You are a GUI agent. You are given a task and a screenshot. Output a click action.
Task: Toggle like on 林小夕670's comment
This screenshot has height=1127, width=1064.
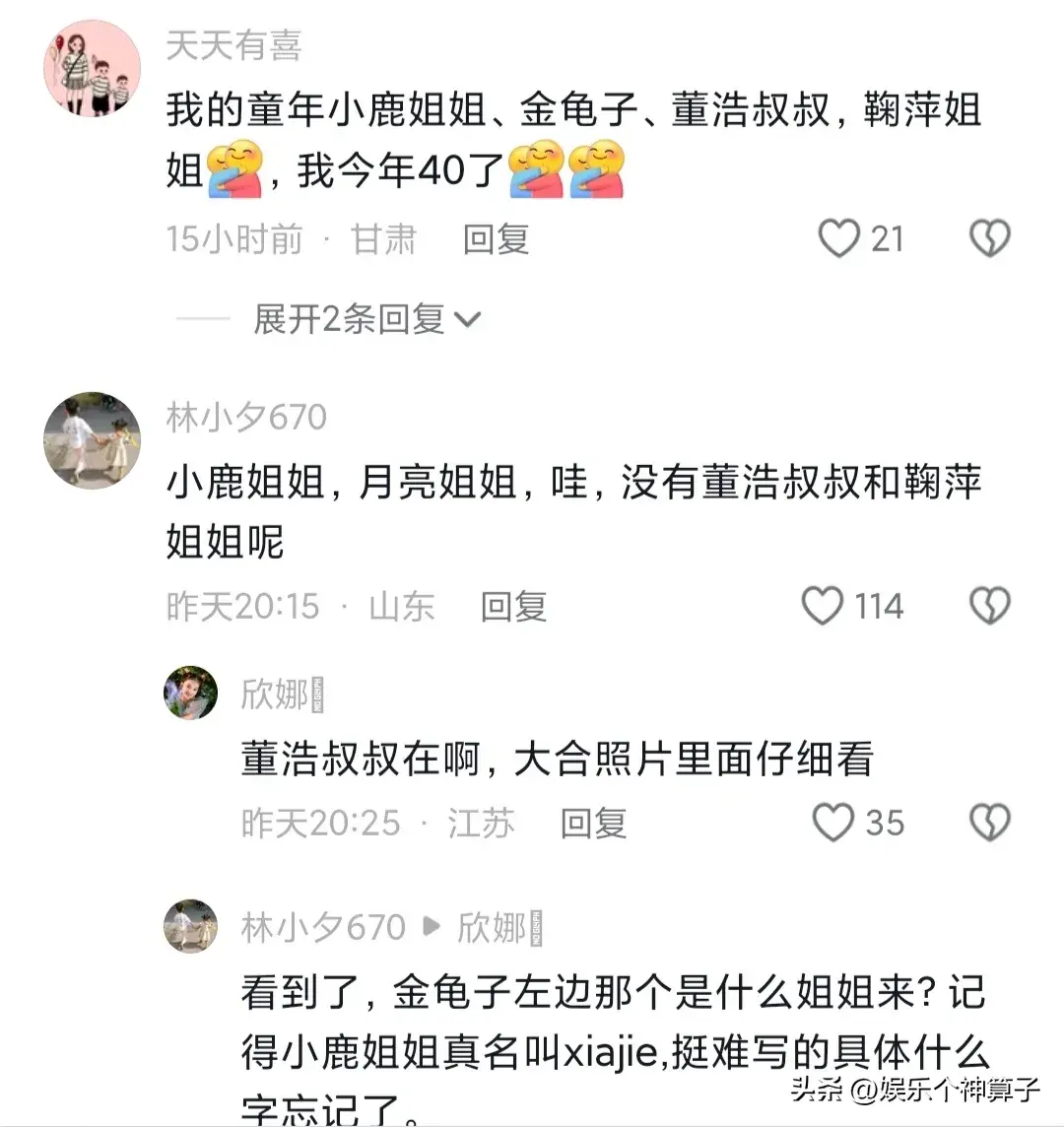826,605
